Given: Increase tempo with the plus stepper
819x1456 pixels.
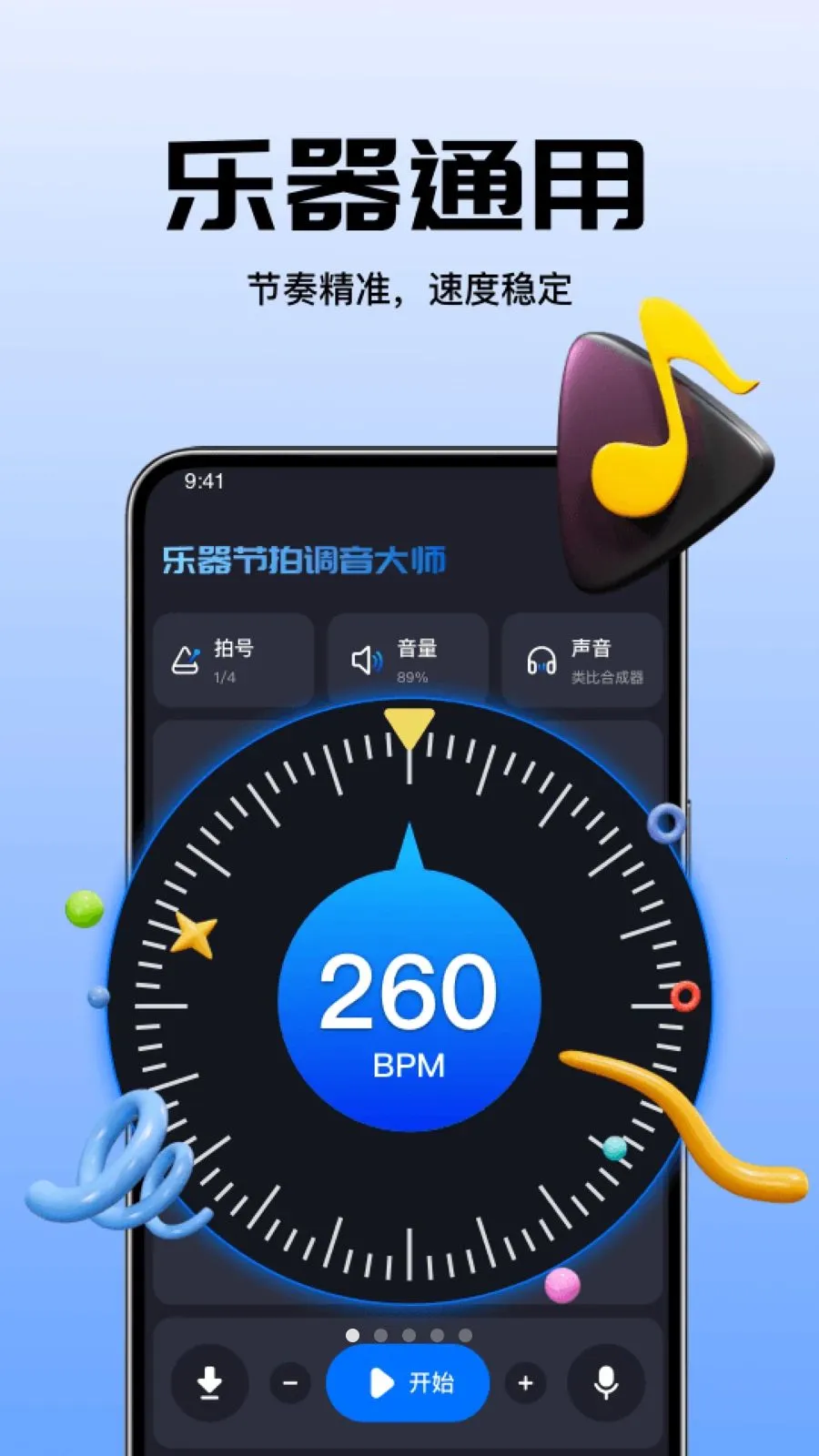Looking at the screenshot, I should 526,1384.
